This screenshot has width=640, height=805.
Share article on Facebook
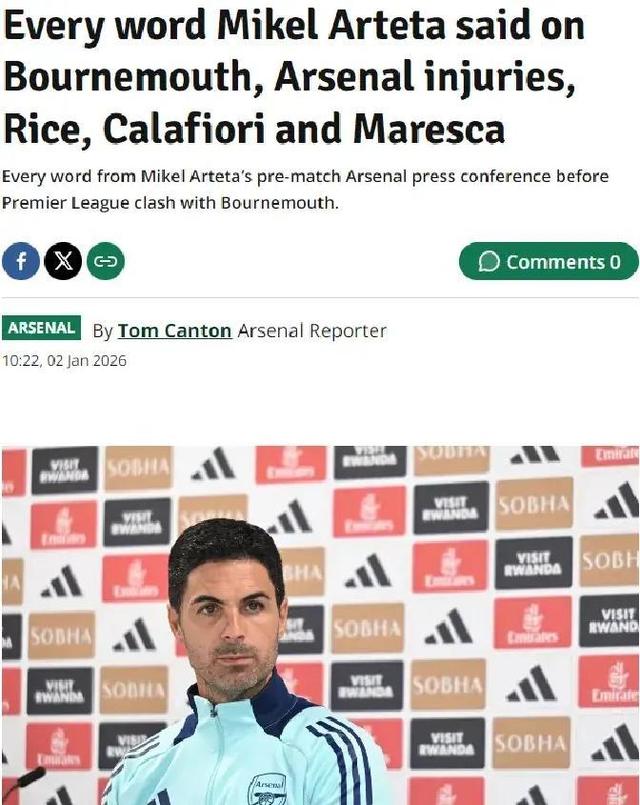tap(21, 262)
